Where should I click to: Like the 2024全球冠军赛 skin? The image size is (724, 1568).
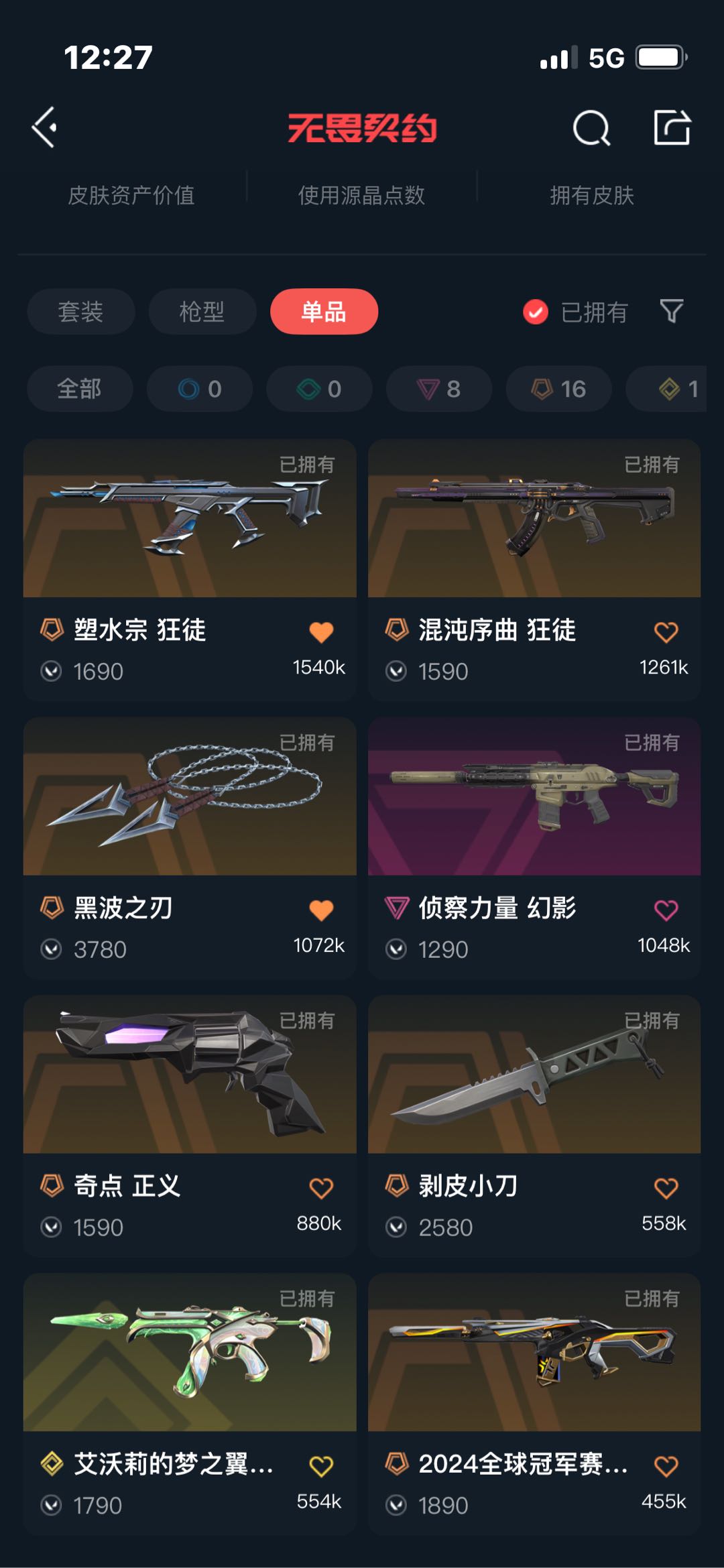pyautogui.click(x=666, y=1466)
